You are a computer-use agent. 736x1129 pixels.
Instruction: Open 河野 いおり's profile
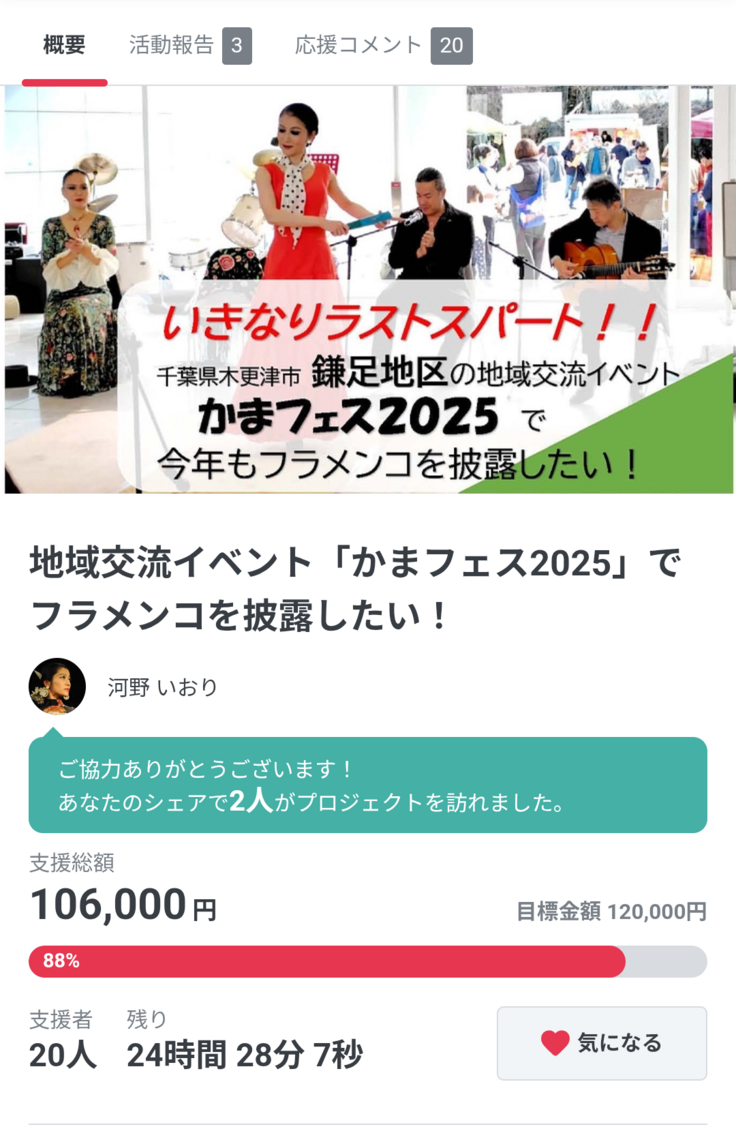pyautogui.click(x=162, y=687)
